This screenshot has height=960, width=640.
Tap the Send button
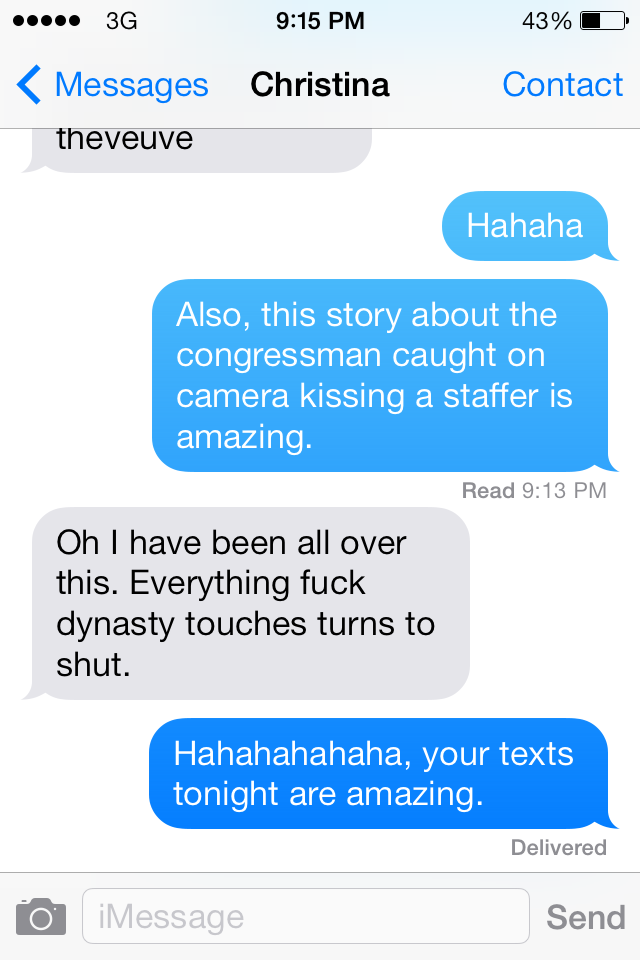pyautogui.click(x=585, y=916)
